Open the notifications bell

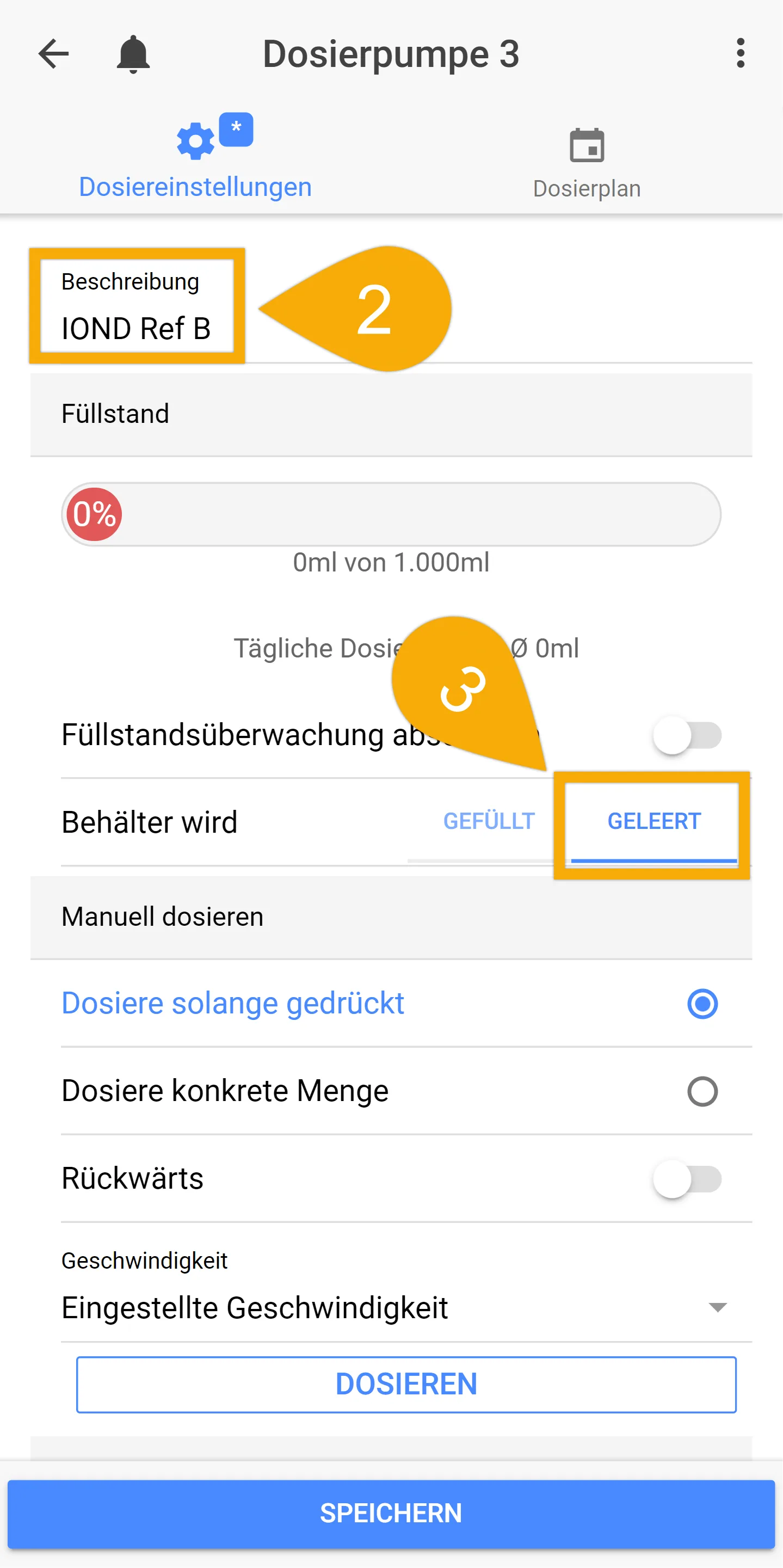(x=133, y=54)
